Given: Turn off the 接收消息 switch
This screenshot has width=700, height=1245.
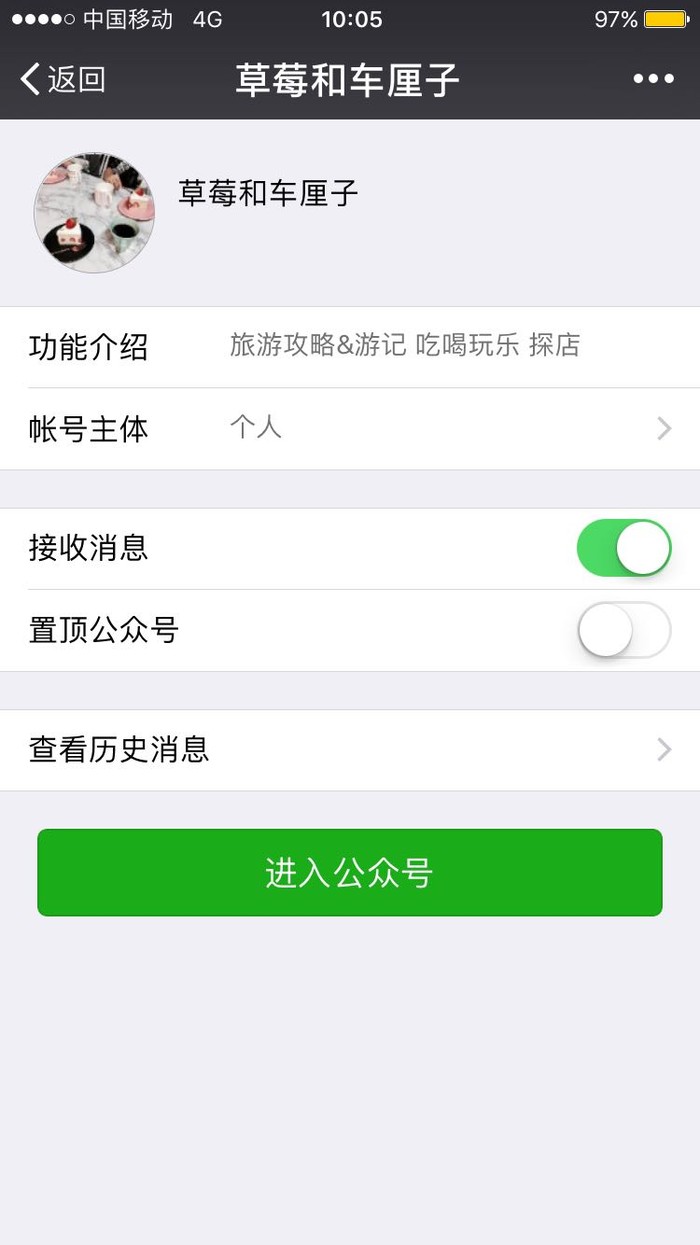Looking at the screenshot, I should 624,548.
